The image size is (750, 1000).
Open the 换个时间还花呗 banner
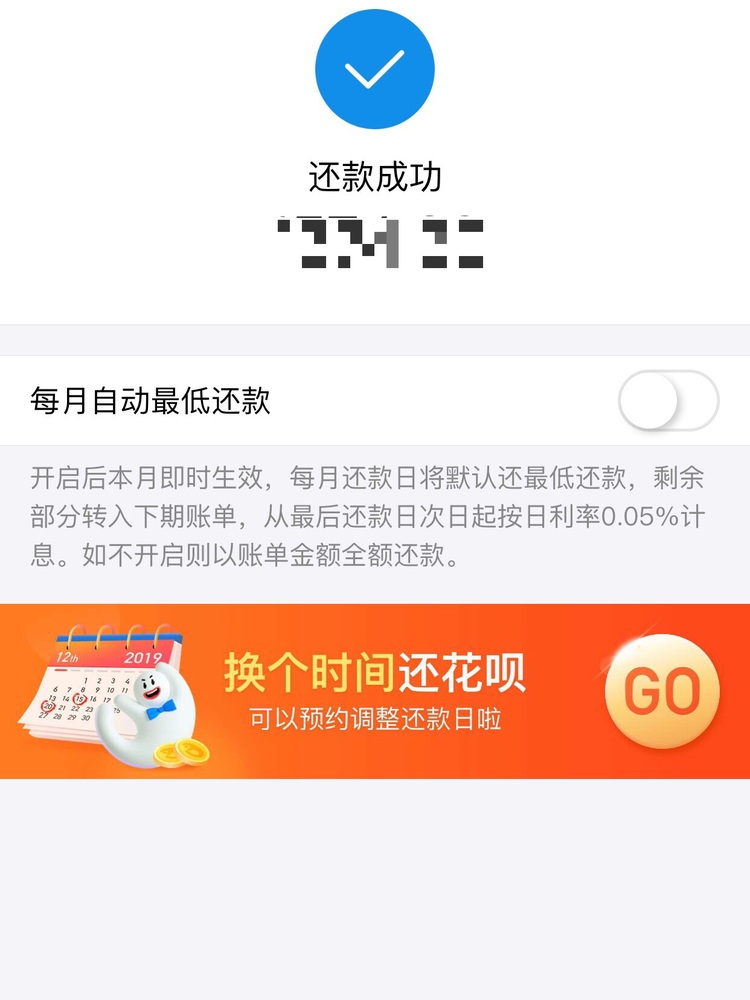[375, 690]
